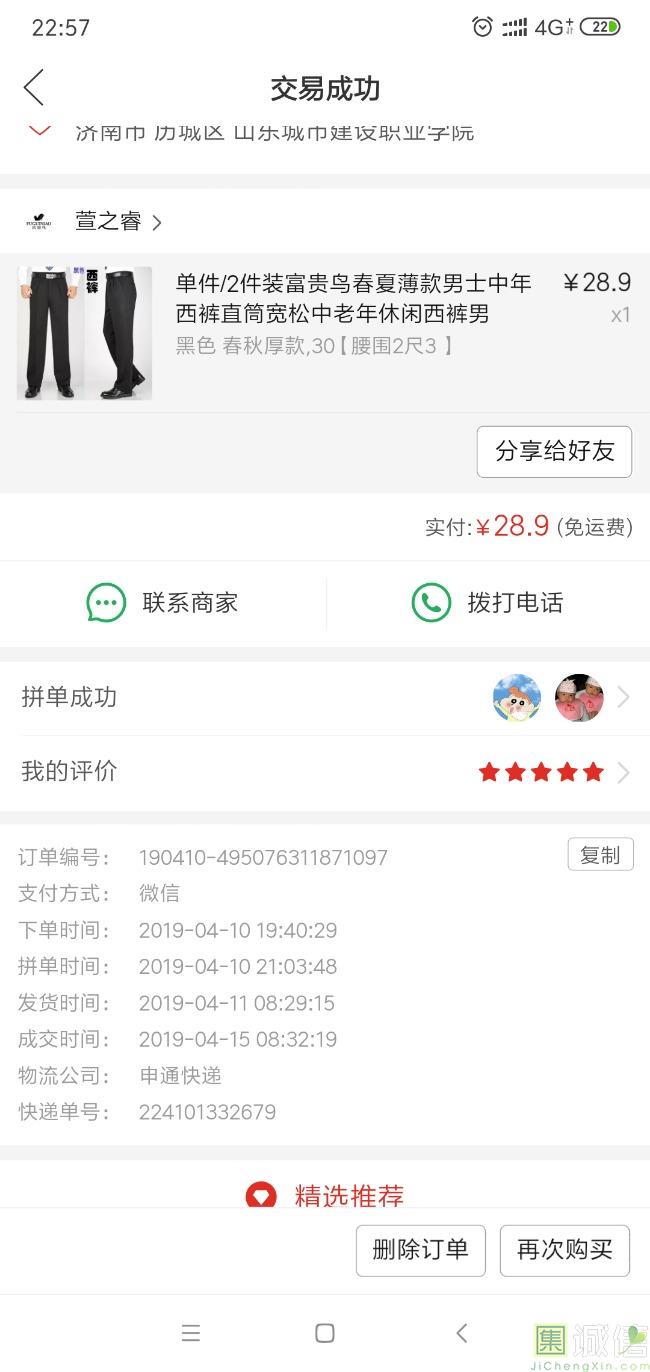Viewport: 650px width, 1372px height.
Task: Open recent apps from navigation bar
Action: (191, 1333)
